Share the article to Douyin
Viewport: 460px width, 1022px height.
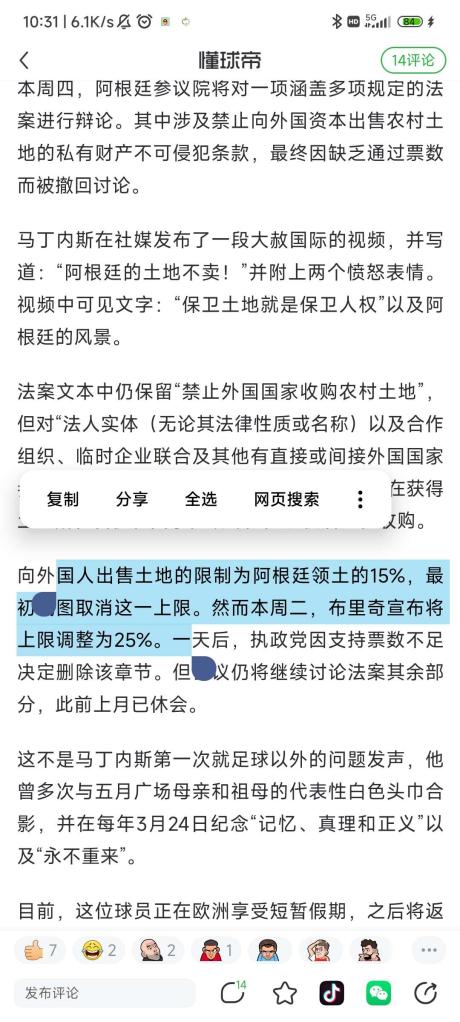coord(332,993)
